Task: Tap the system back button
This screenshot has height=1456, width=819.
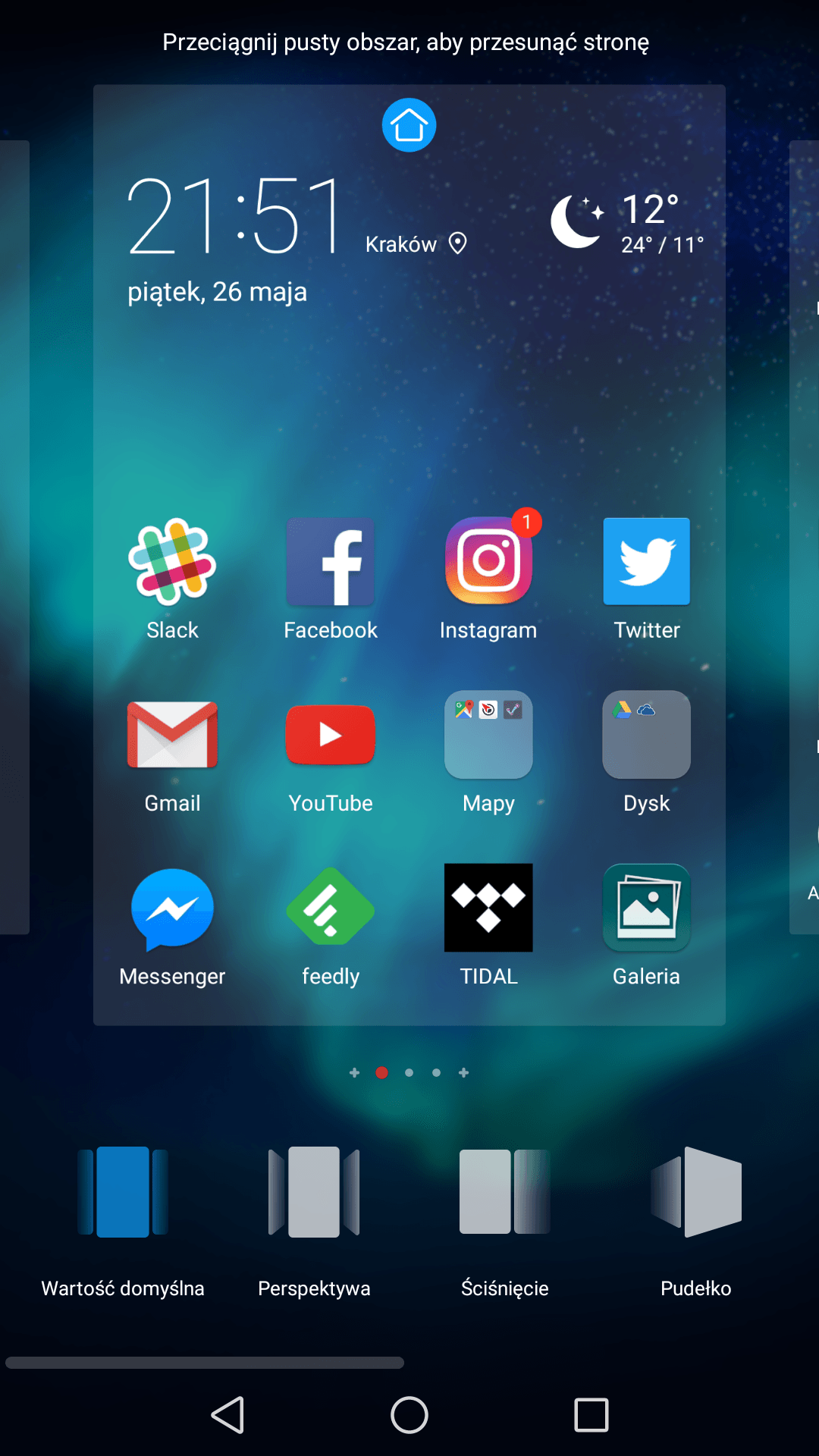Action: (x=227, y=1415)
